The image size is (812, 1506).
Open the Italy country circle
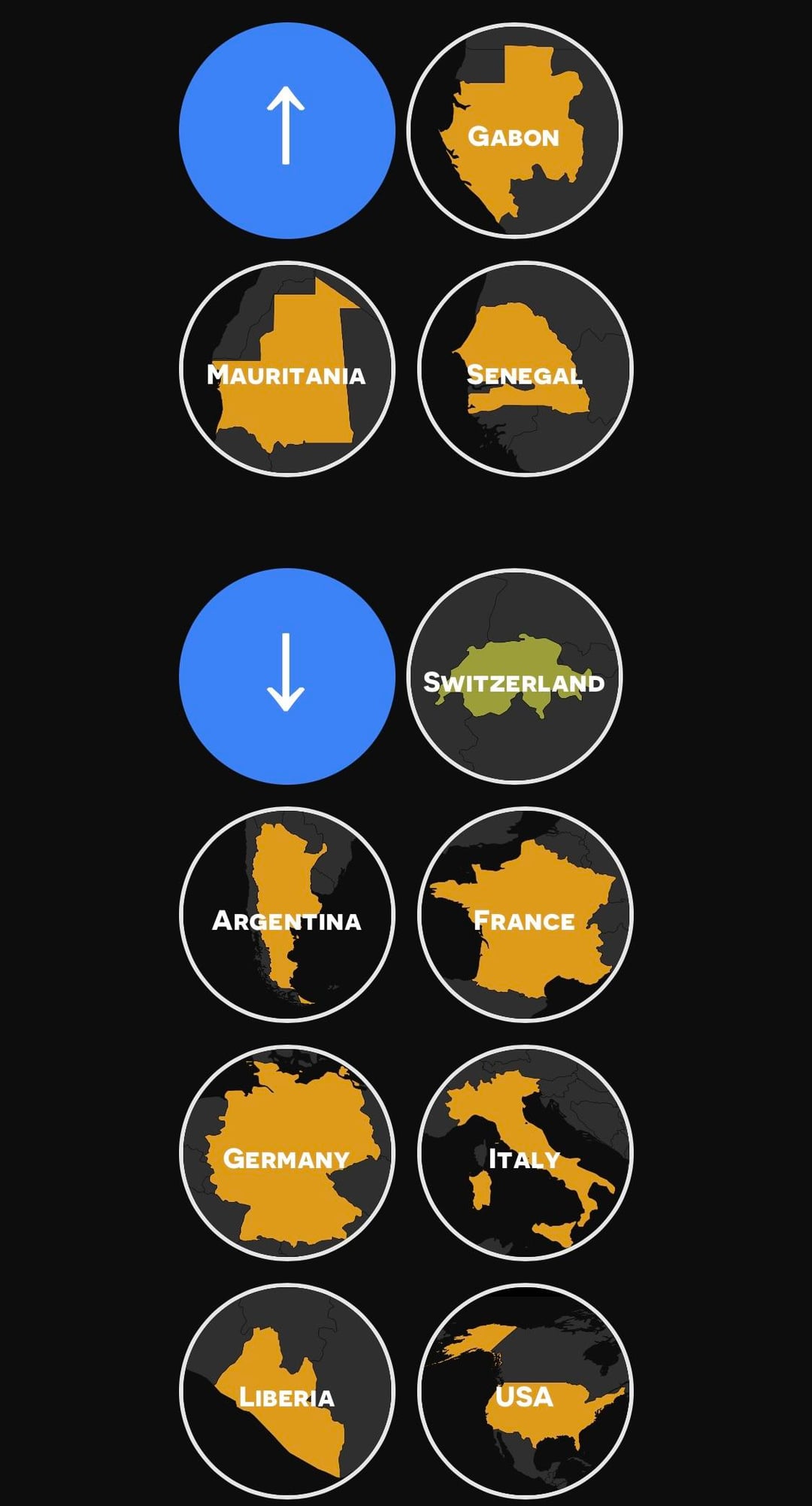[x=525, y=1152]
